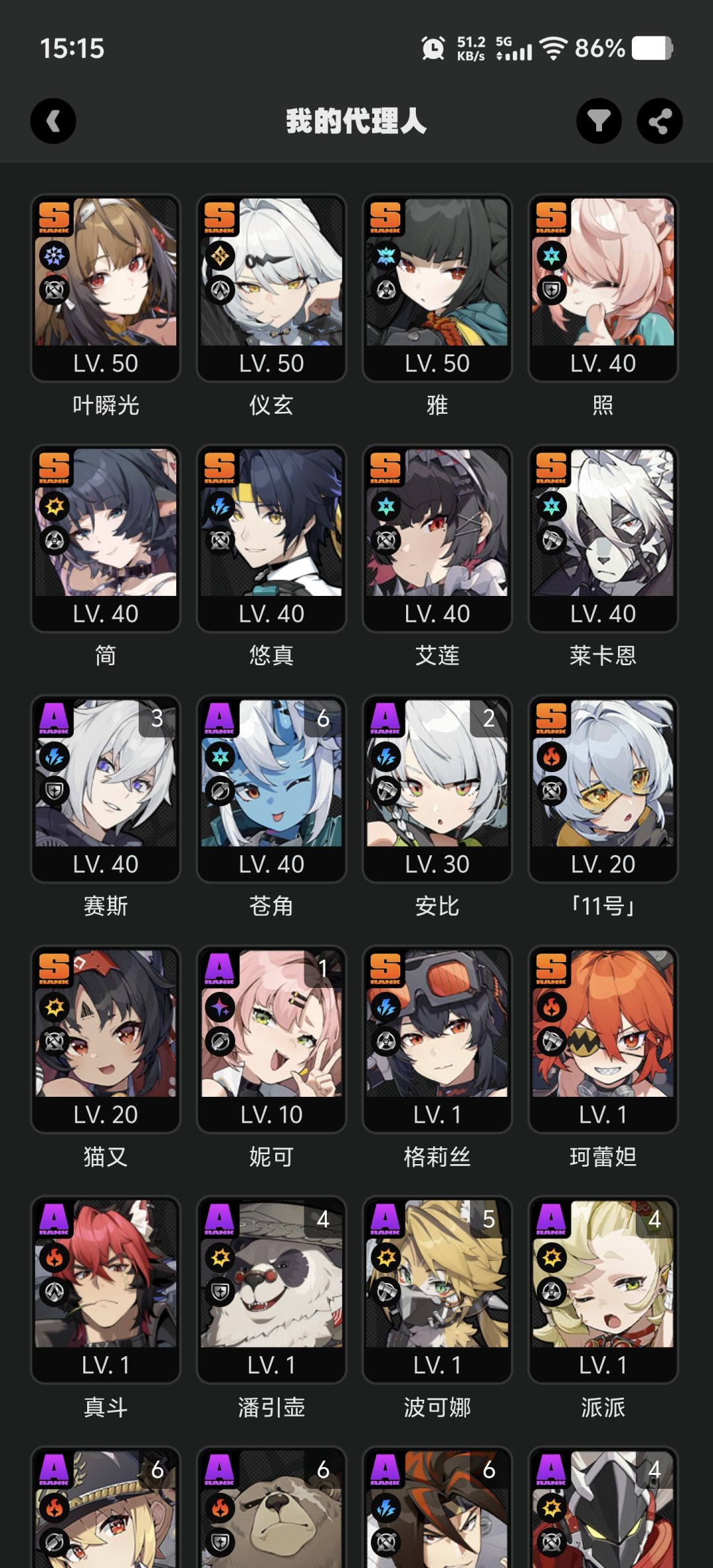Select agent 艾莲

coord(437,539)
